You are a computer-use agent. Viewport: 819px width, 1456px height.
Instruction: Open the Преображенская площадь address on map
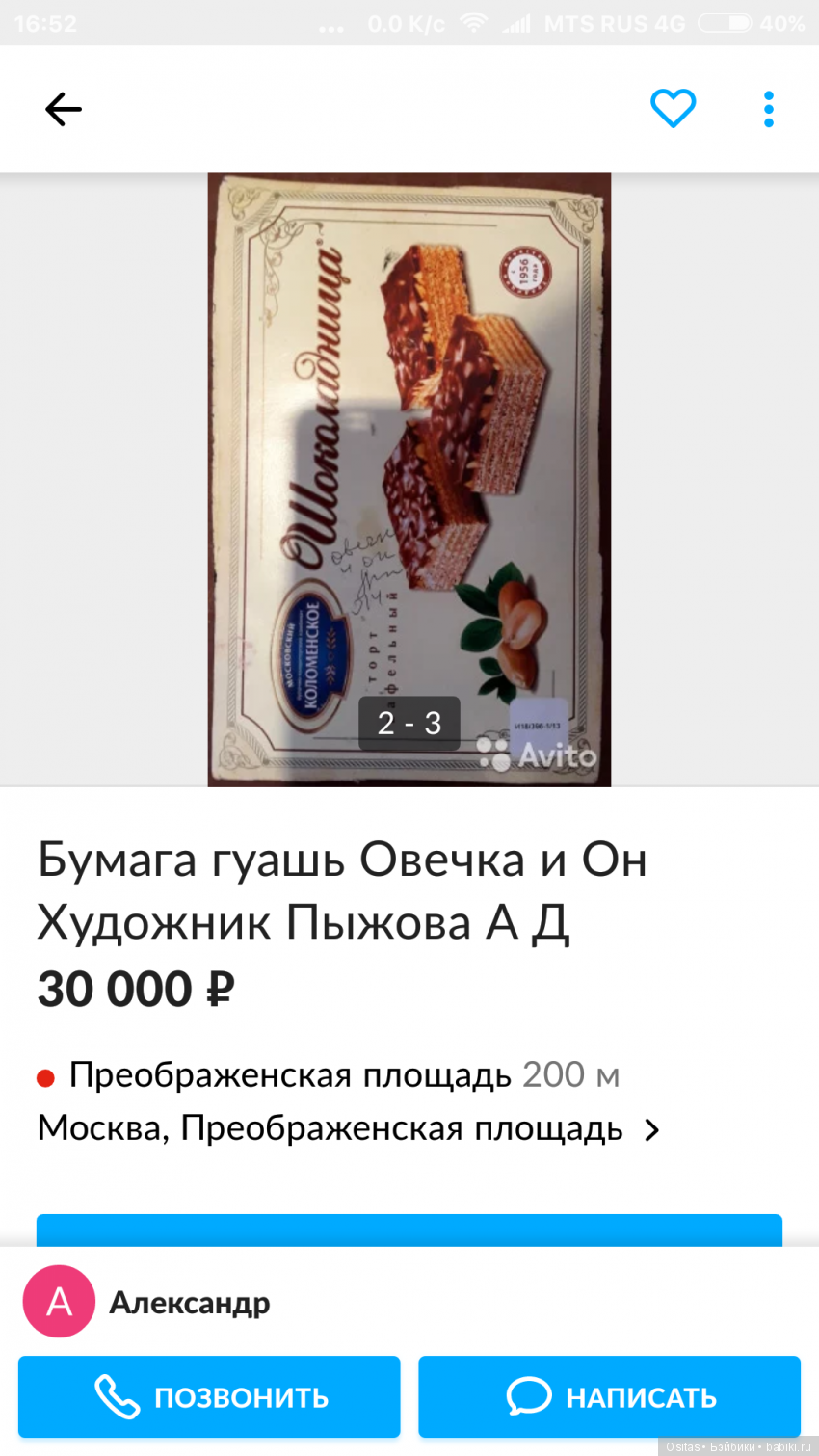click(x=347, y=1128)
